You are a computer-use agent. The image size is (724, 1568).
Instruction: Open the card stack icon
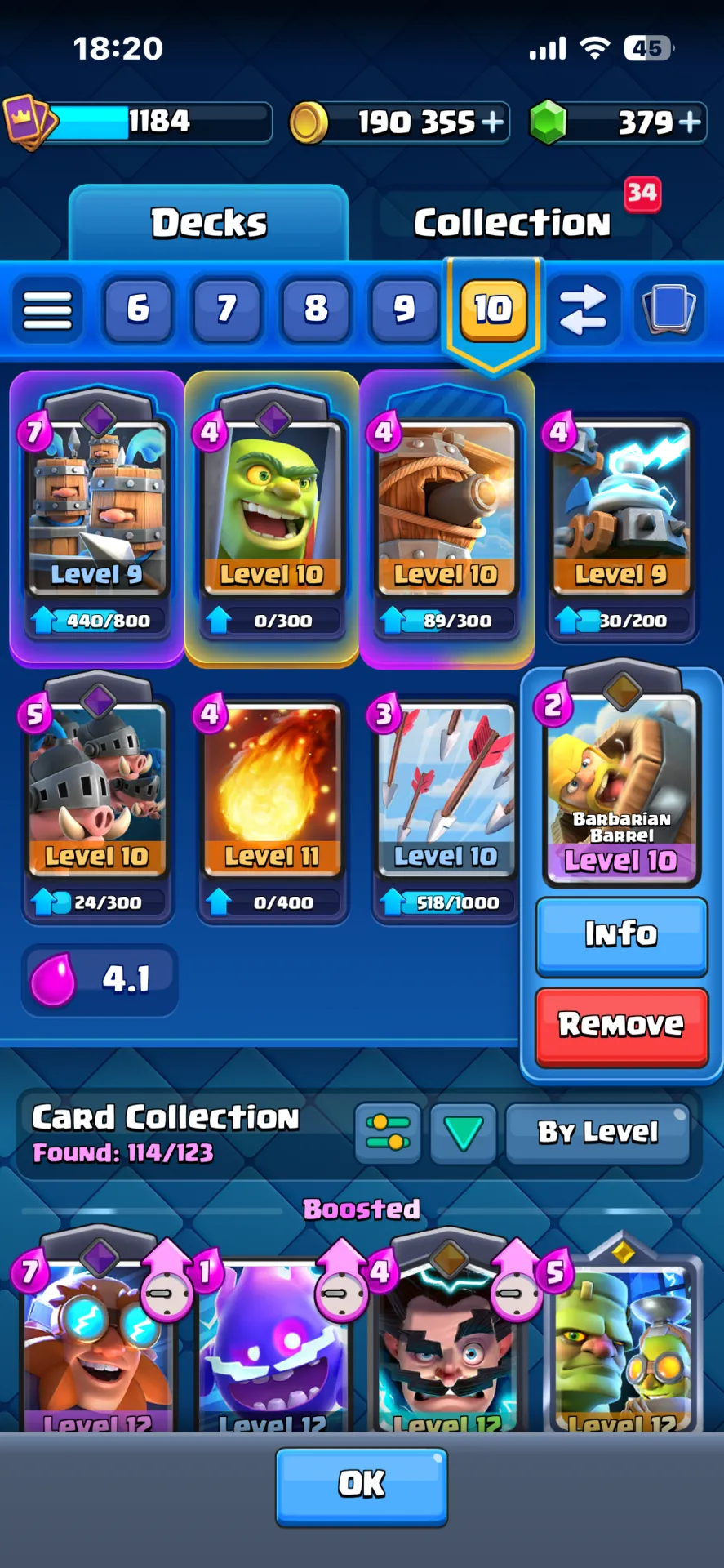click(x=669, y=310)
